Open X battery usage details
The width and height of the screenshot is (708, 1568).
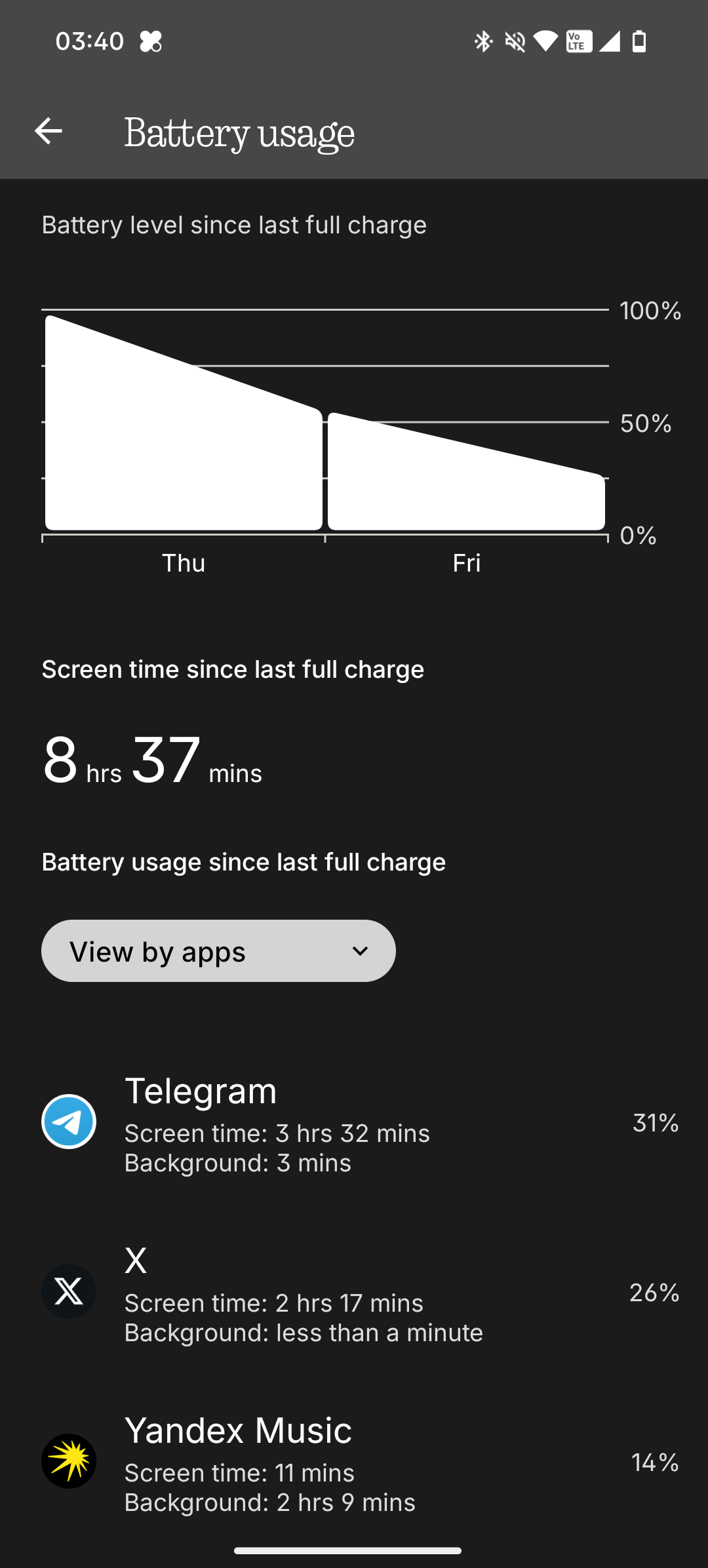point(354,1292)
